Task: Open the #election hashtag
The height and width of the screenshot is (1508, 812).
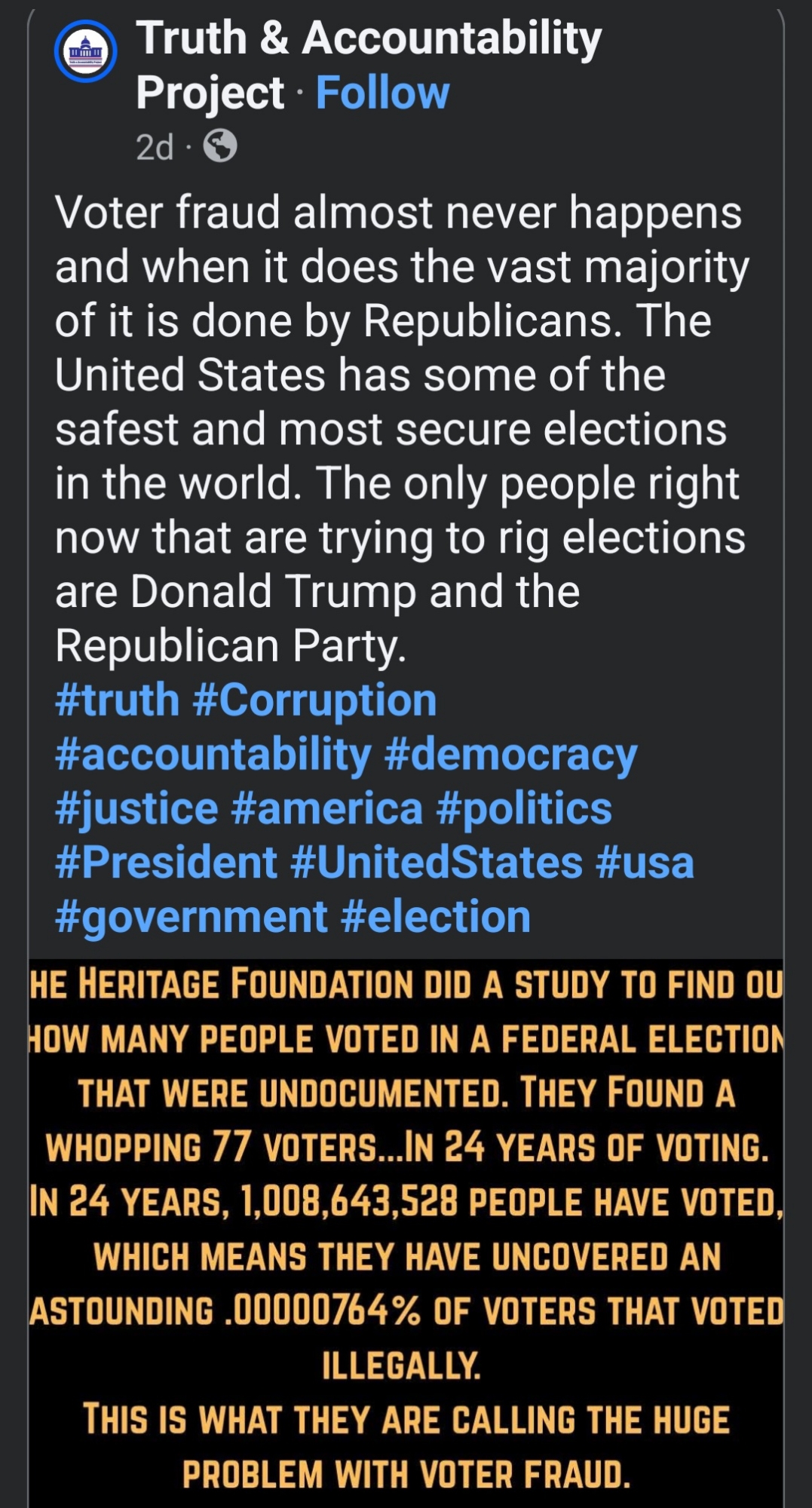Action: pyautogui.click(x=436, y=916)
